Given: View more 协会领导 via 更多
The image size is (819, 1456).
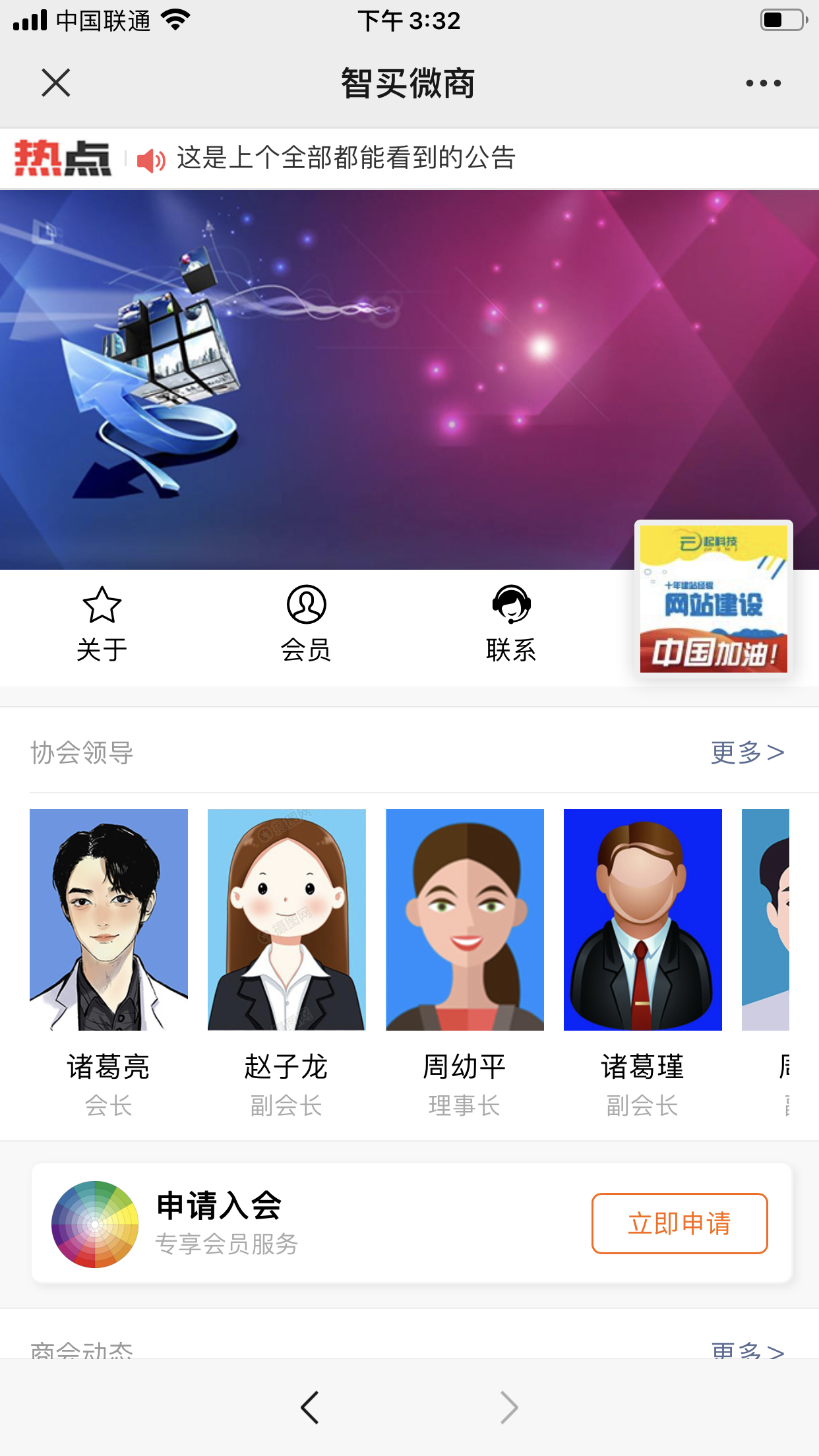Looking at the screenshot, I should [x=747, y=752].
